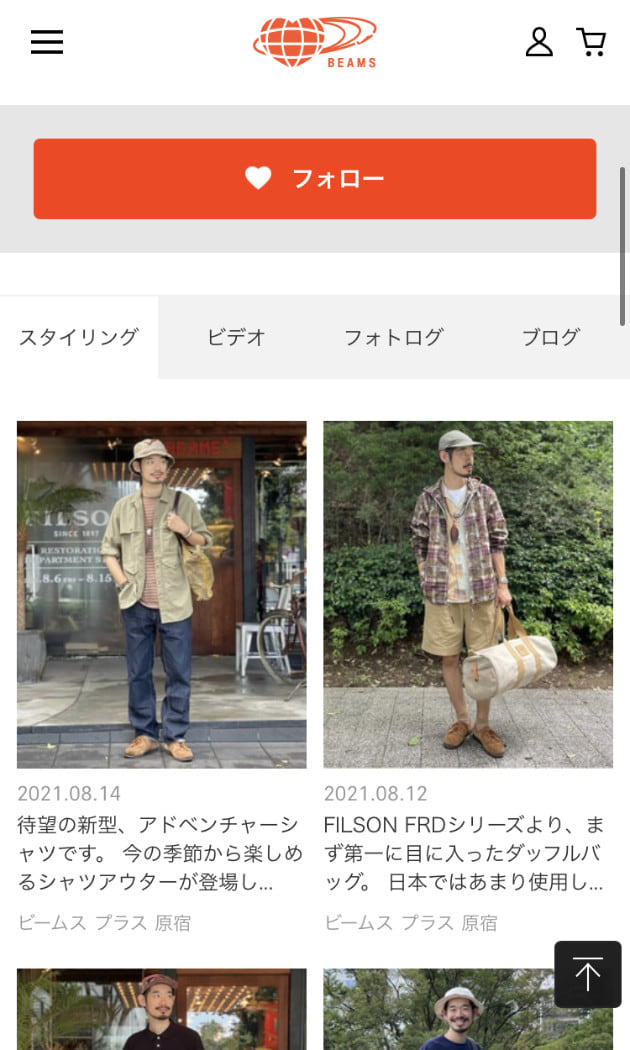Open the account profile icon
This screenshot has height=1050, width=630.
539,42
